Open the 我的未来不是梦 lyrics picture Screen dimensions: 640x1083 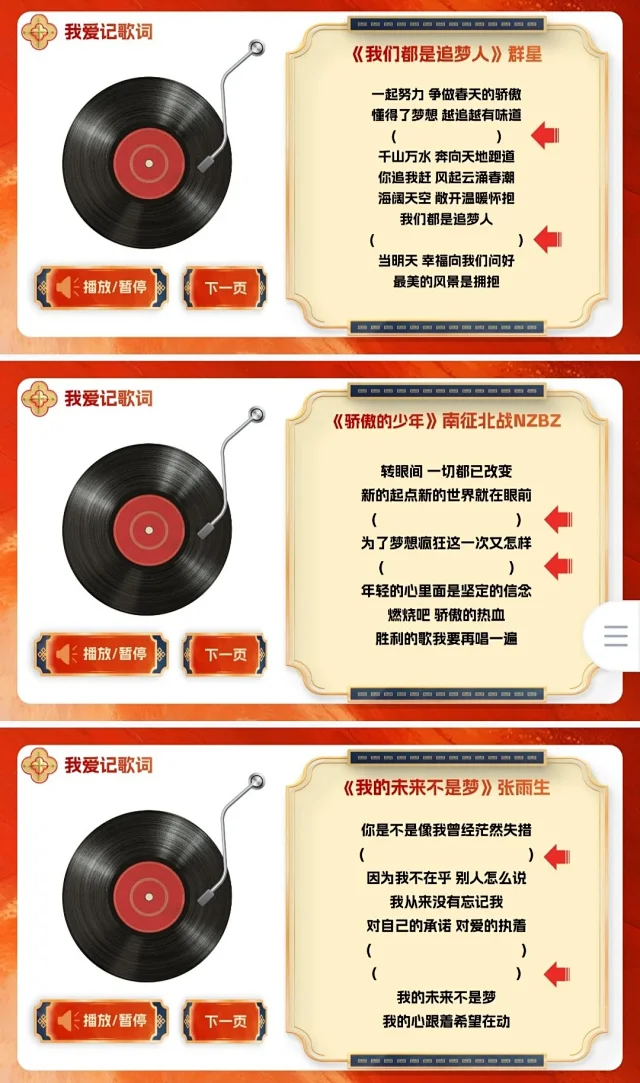pyautogui.click(x=320, y=903)
